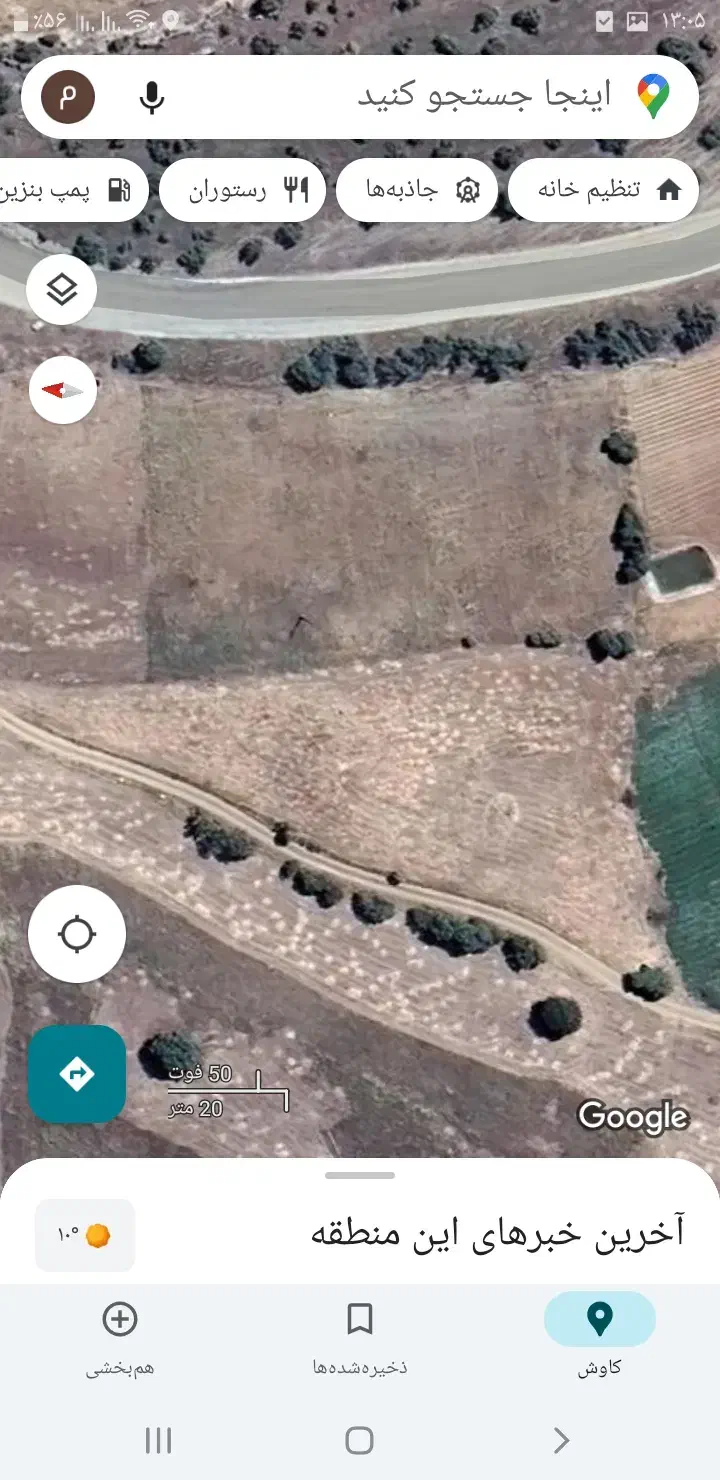Center the map on my location
Viewport: 720px width, 1480px height.
coord(77,934)
